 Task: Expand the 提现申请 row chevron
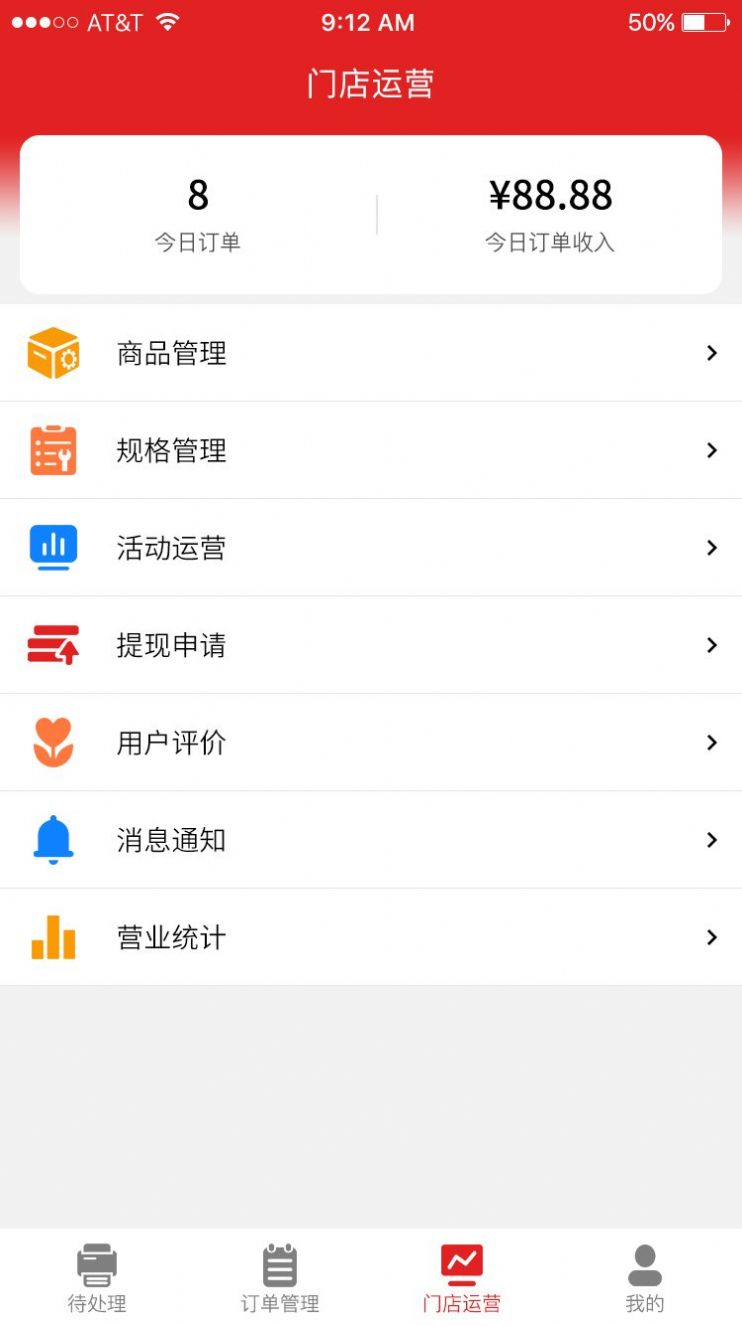click(712, 645)
